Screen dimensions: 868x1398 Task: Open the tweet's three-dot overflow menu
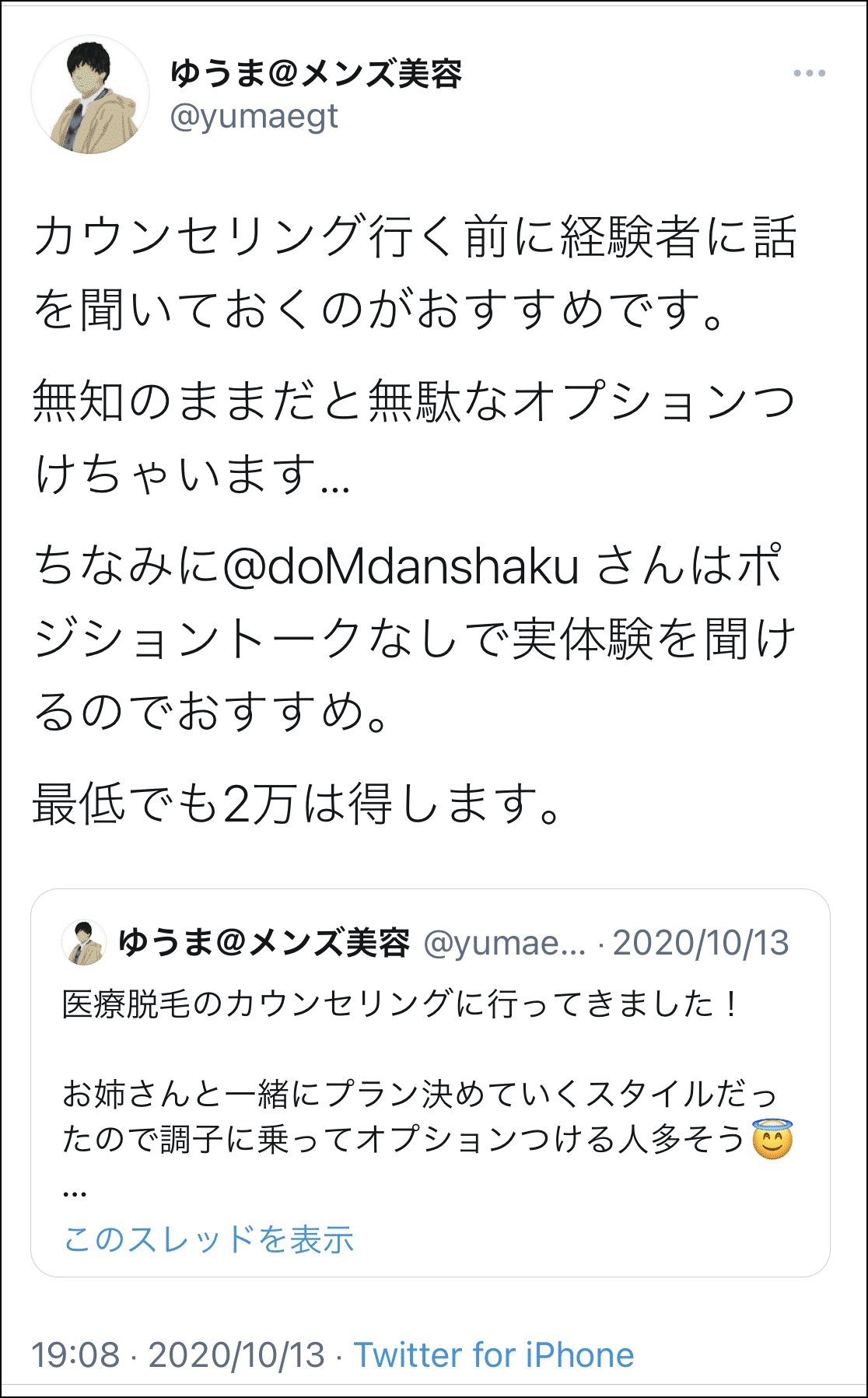tap(809, 73)
